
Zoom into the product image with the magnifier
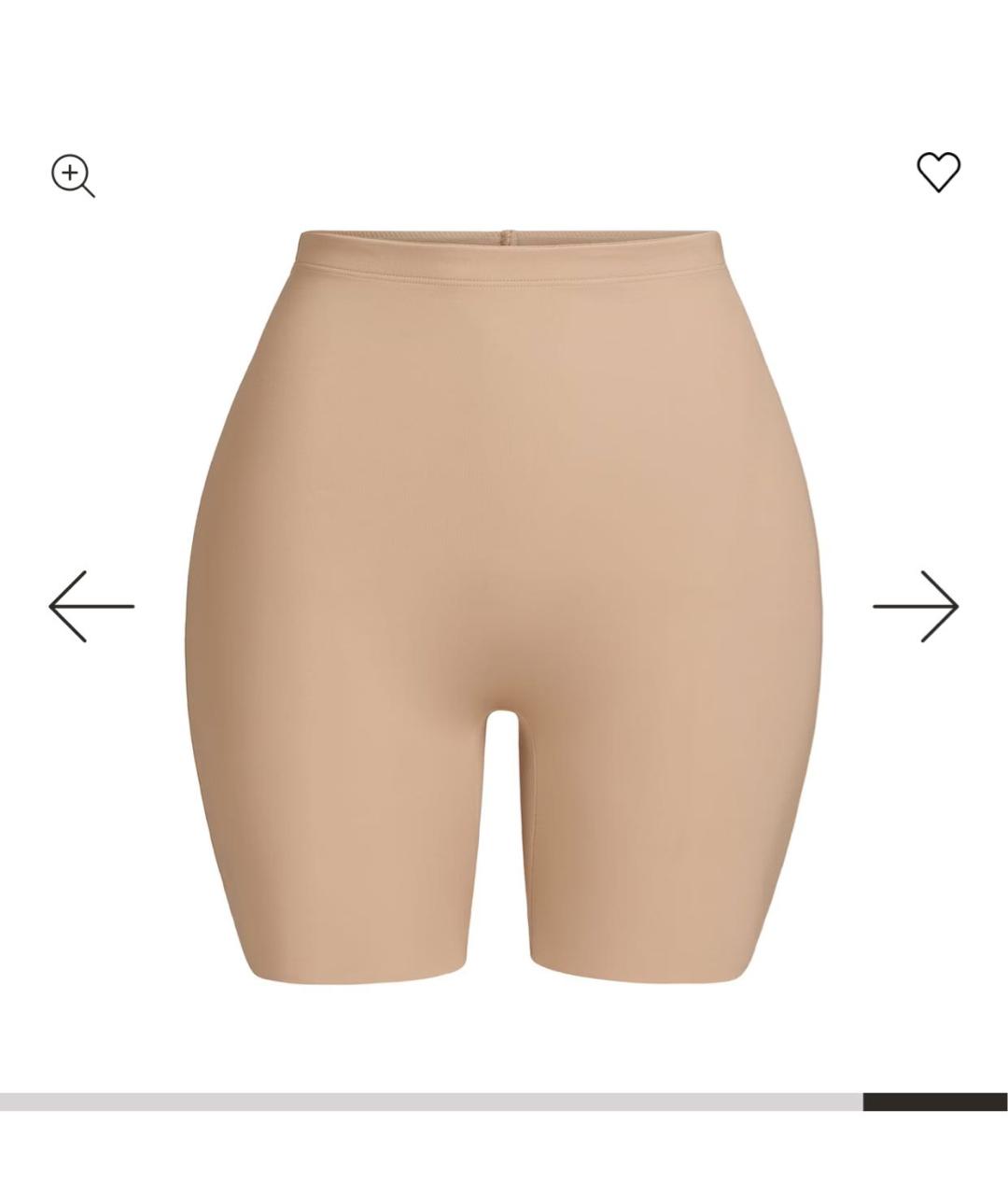click(72, 176)
